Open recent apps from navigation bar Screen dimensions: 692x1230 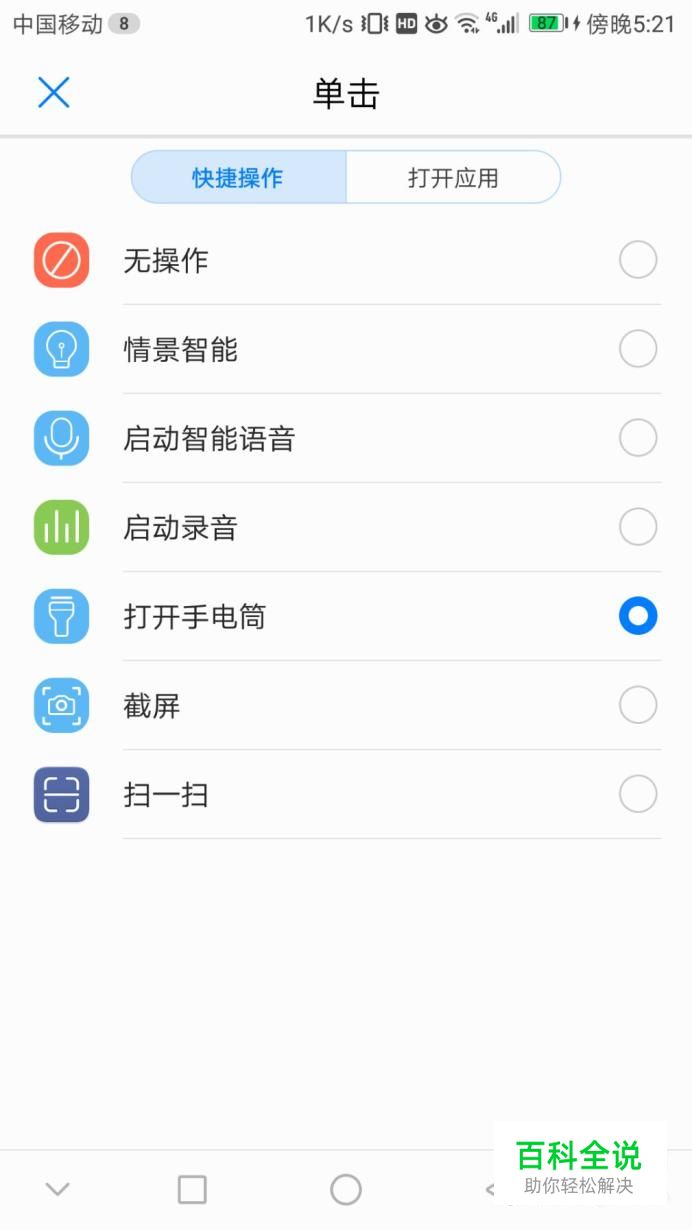tap(192, 1189)
